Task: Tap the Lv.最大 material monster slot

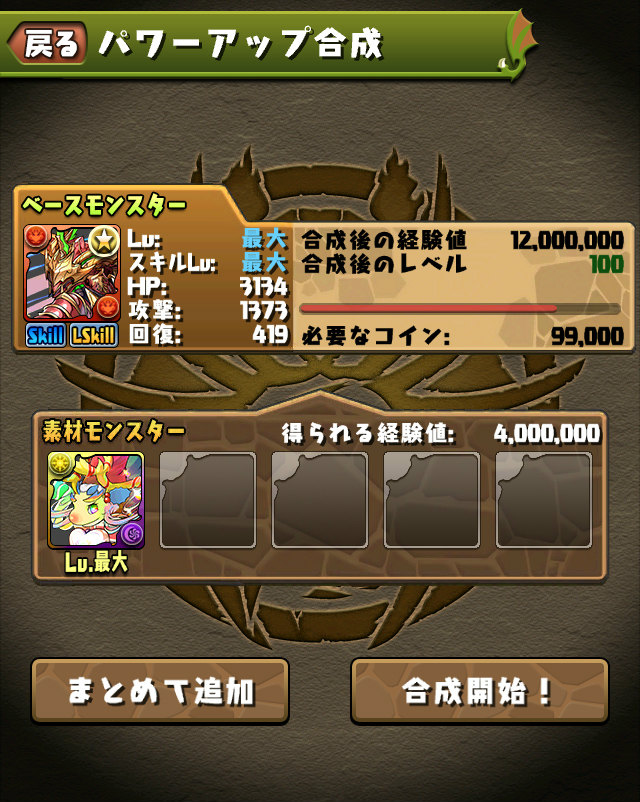Action: [96, 501]
